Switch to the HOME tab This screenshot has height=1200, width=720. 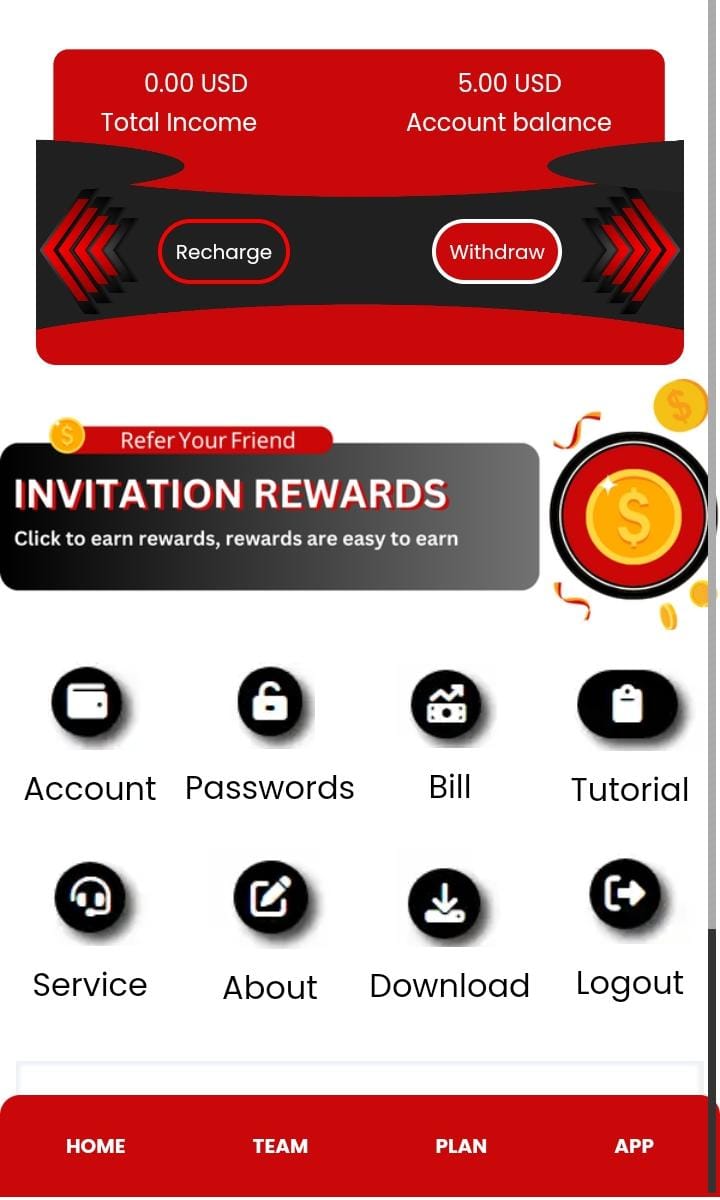click(x=96, y=1146)
